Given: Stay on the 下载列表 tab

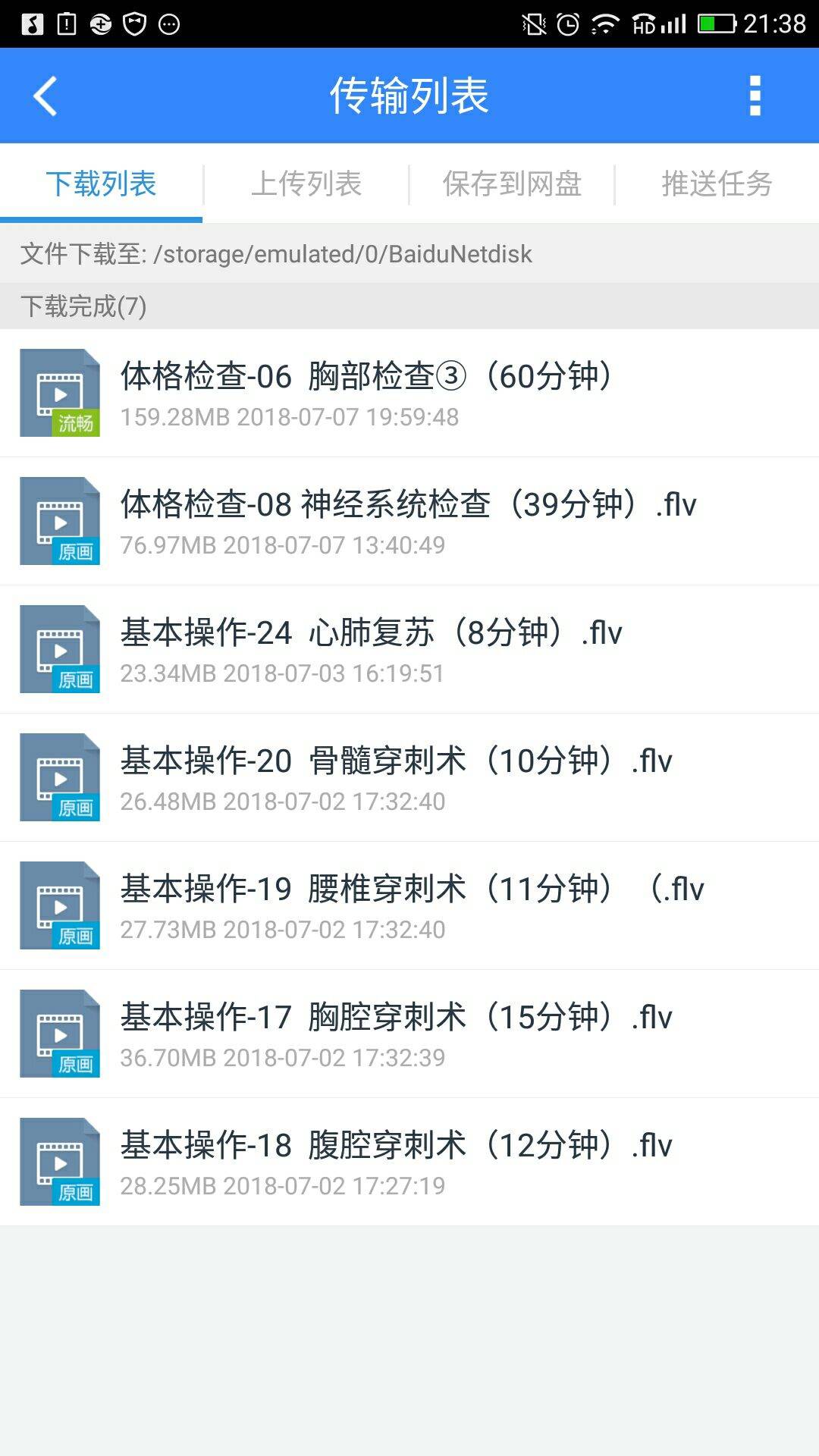Looking at the screenshot, I should click(x=102, y=184).
